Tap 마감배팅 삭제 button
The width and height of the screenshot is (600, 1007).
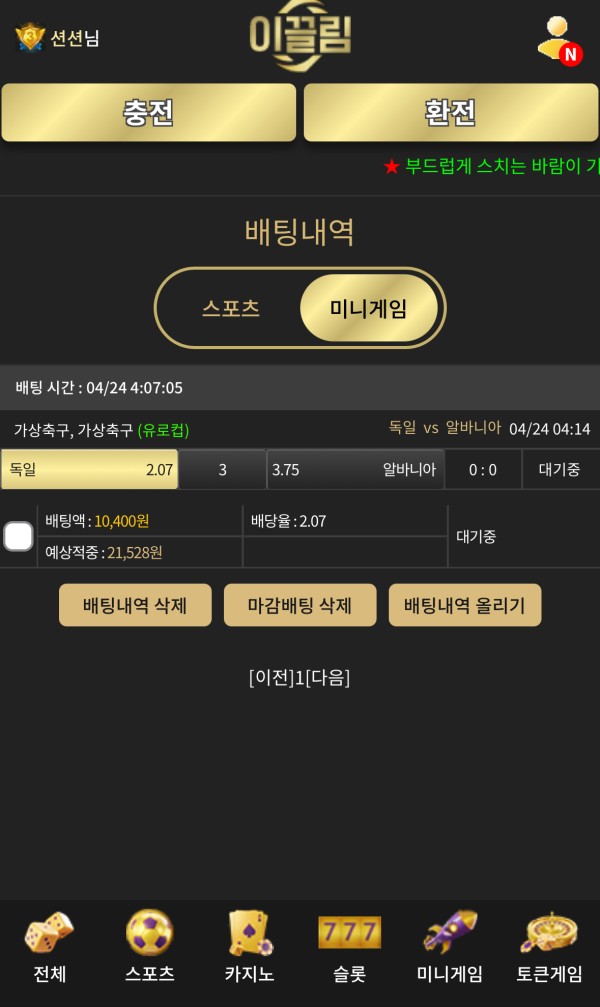click(x=300, y=605)
